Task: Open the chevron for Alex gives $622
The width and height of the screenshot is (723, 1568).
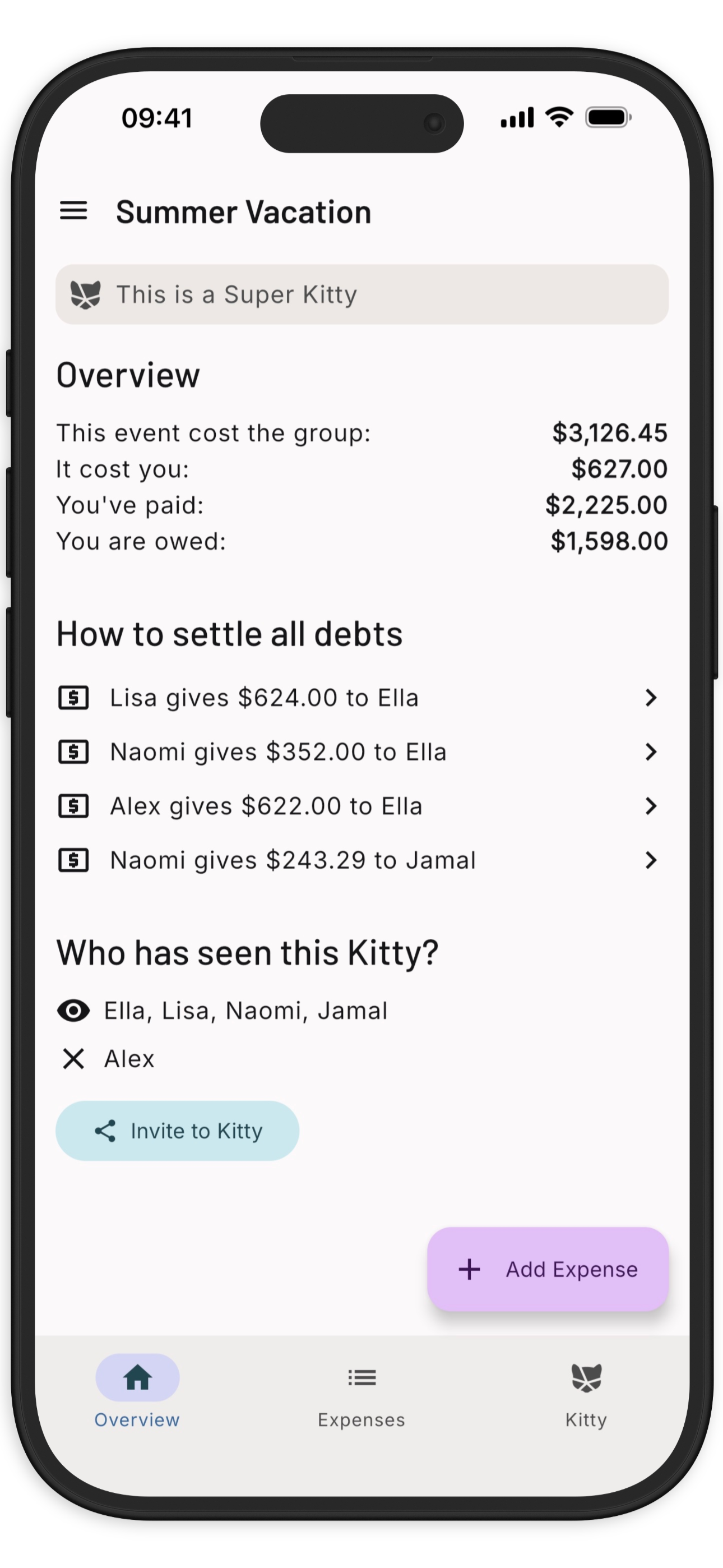Action: coord(651,806)
